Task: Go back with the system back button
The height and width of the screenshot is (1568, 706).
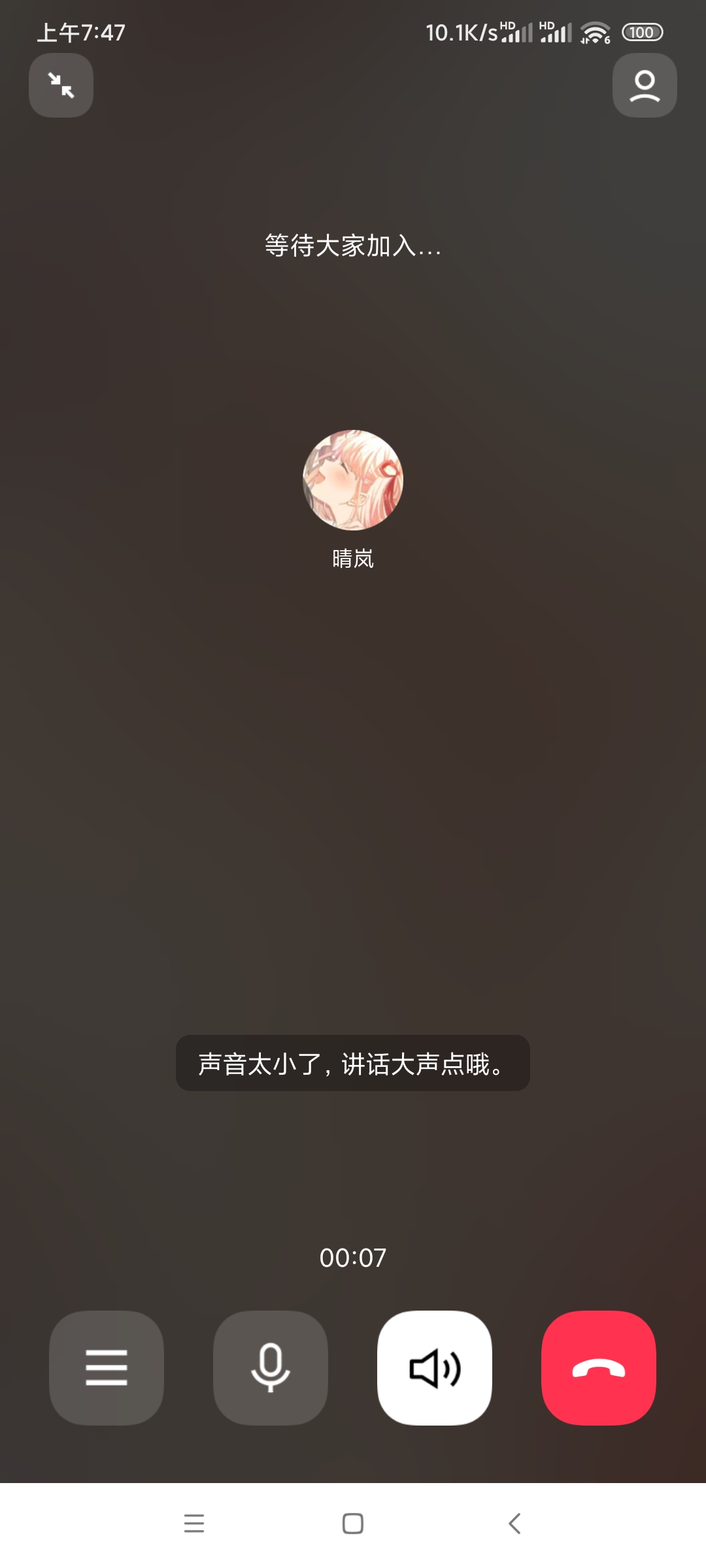Action: tap(514, 1524)
